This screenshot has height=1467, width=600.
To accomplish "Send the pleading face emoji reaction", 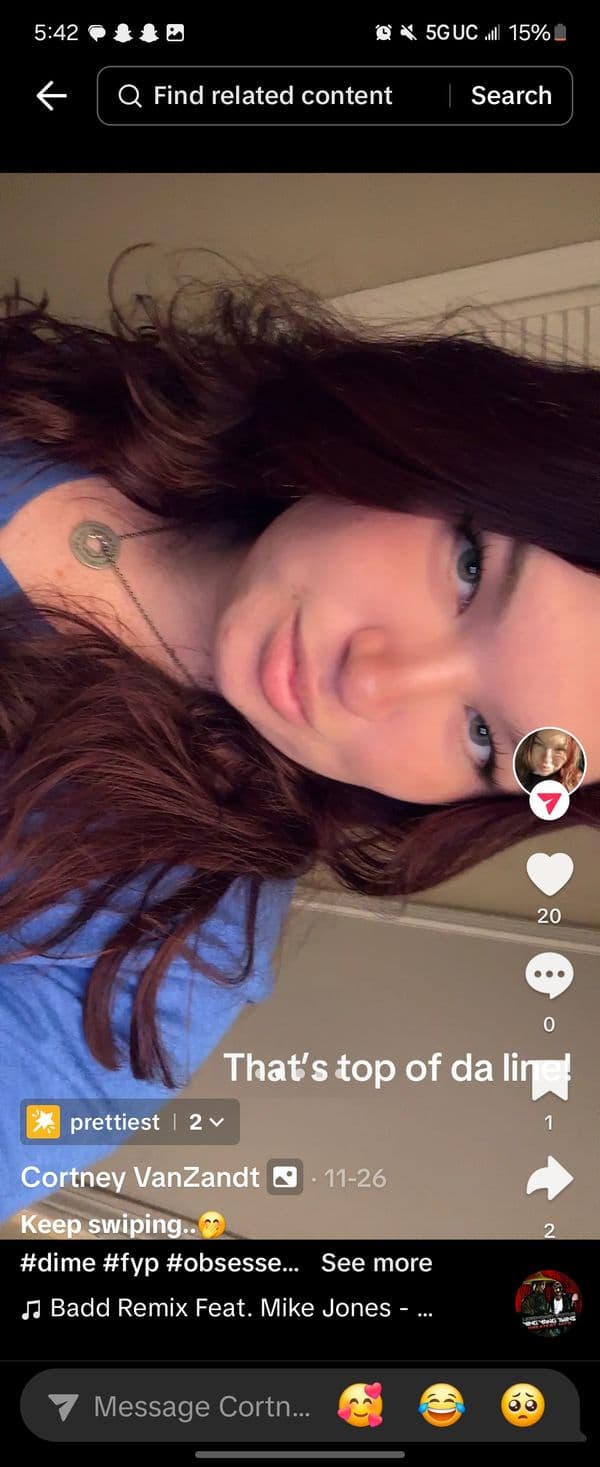I will click(x=523, y=1407).
